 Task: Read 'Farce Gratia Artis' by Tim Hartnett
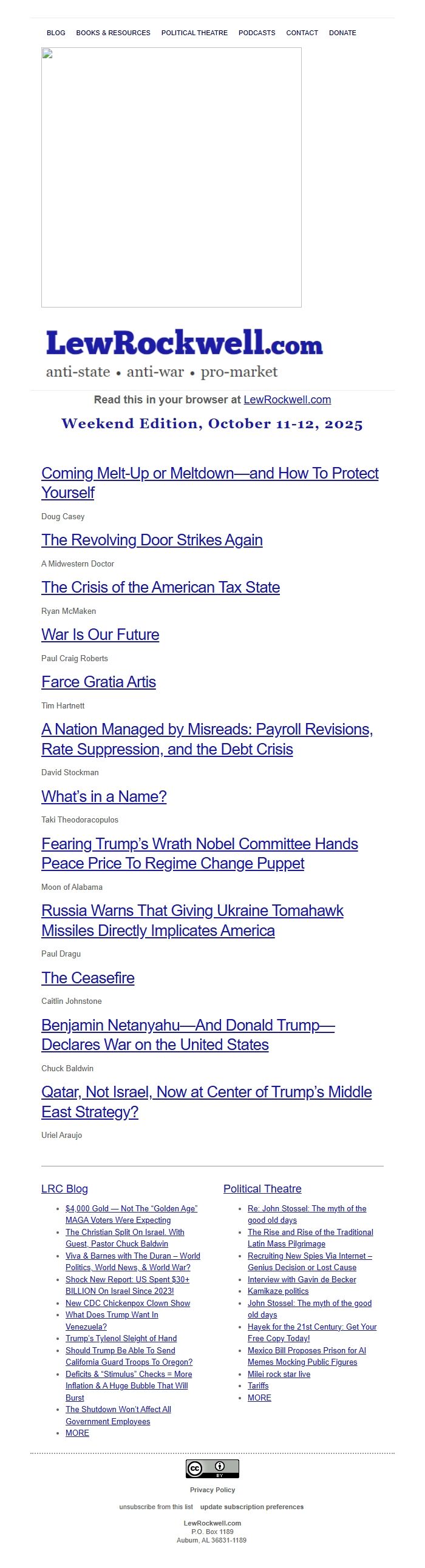98,682
